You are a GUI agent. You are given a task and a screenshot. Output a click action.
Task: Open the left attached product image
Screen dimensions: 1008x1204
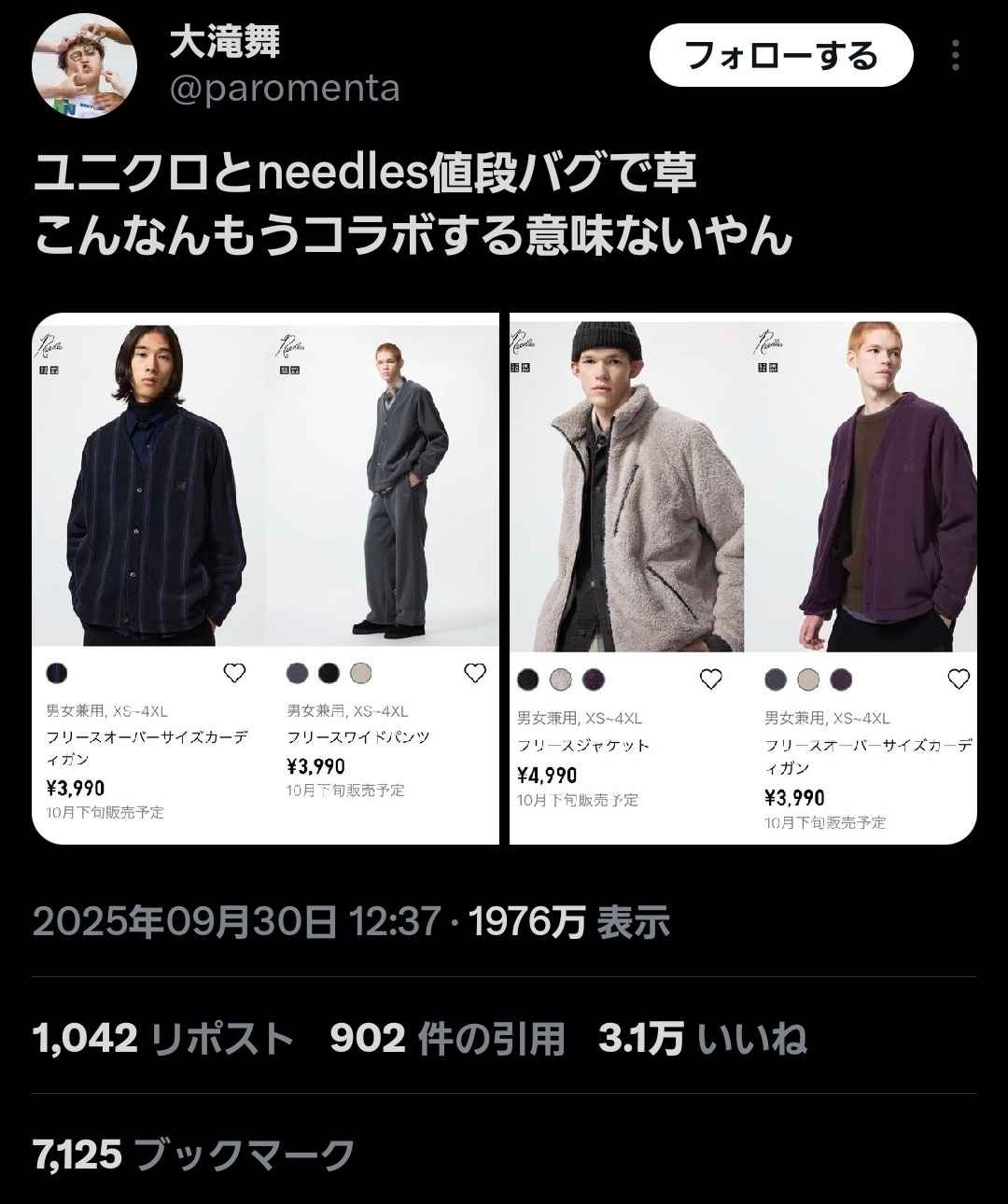click(266, 578)
